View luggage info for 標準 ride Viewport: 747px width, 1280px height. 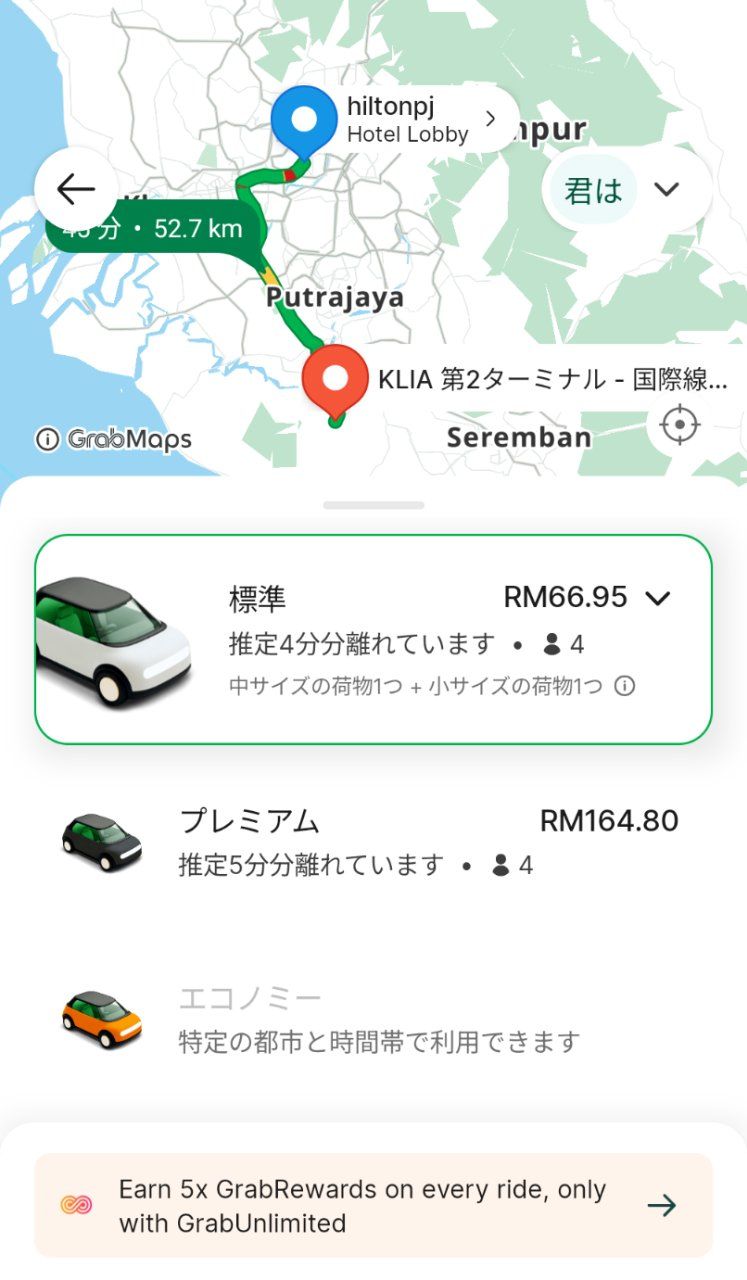(x=625, y=687)
